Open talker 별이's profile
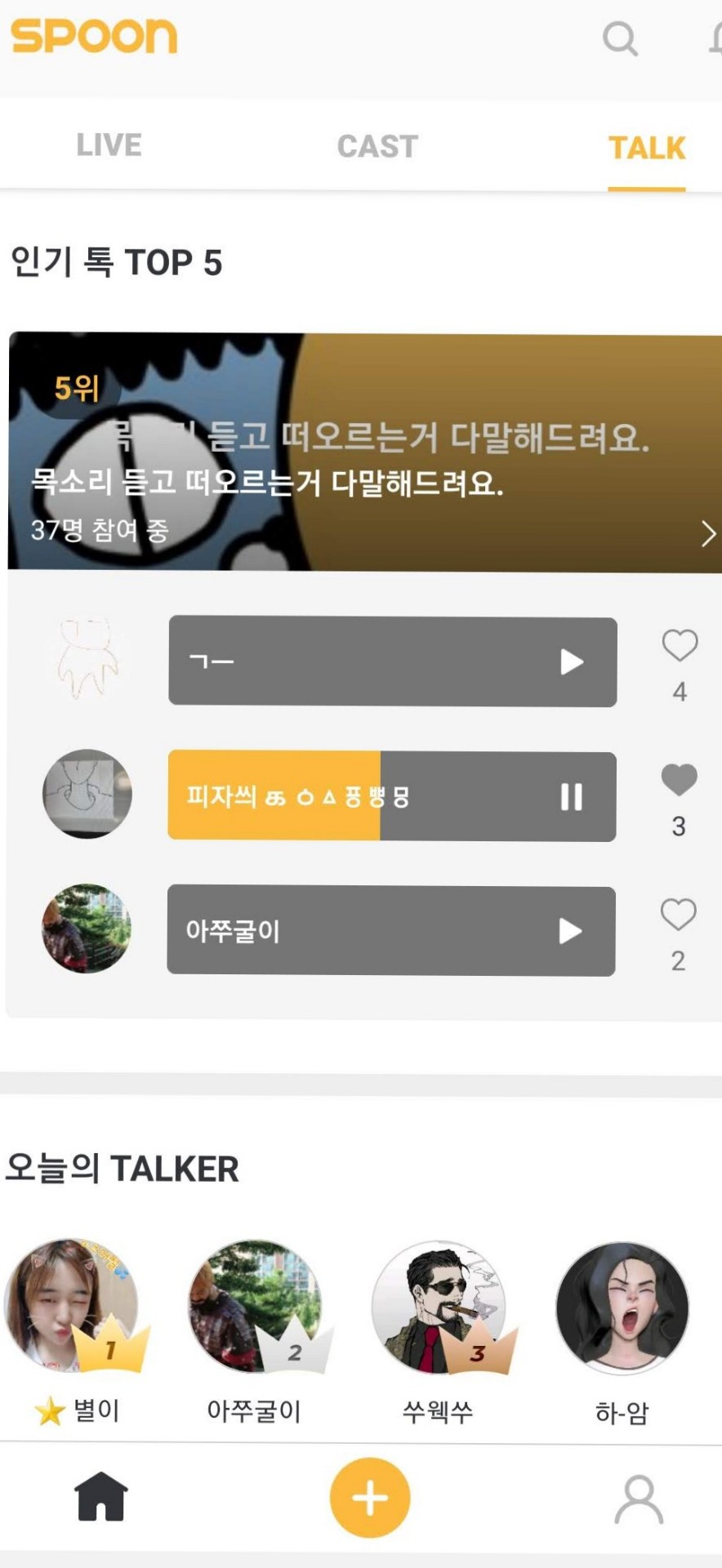 (74, 1307)
